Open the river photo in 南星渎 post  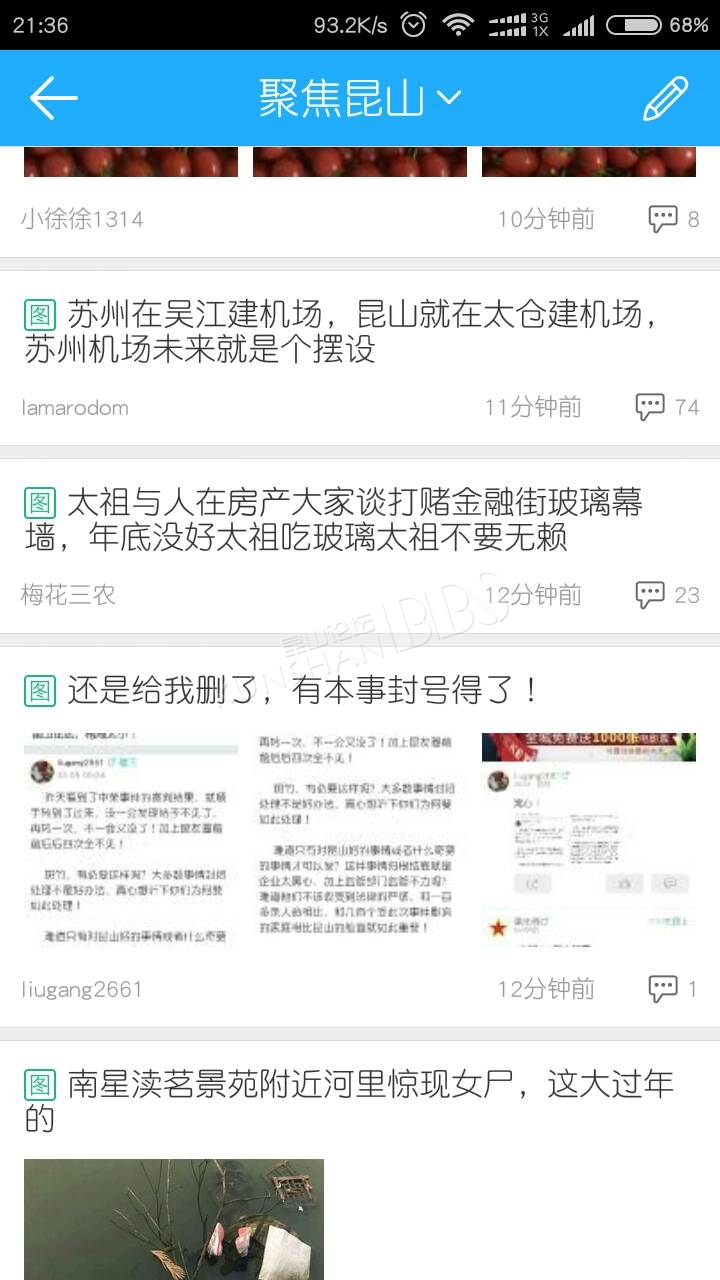(174, 1219)
